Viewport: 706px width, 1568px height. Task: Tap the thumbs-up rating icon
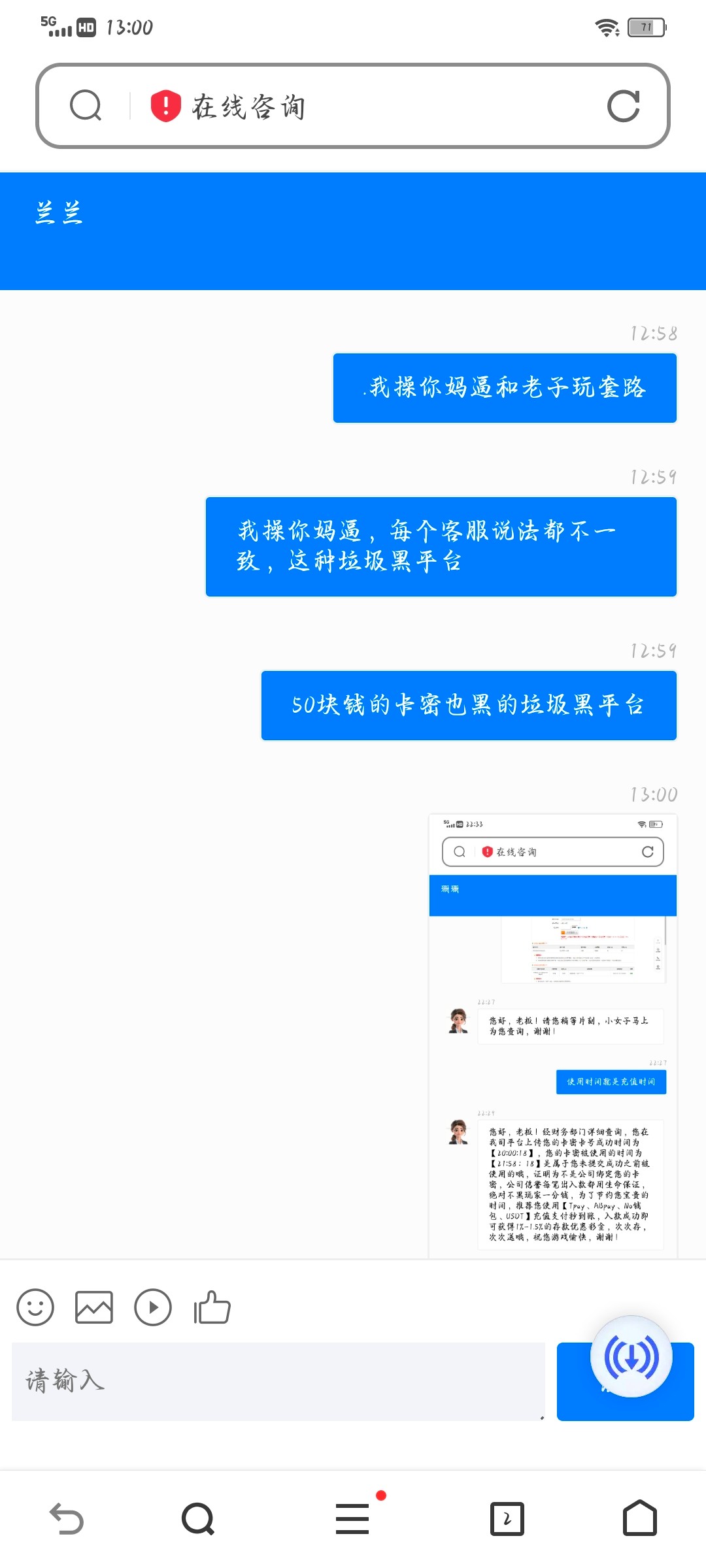[212, 1307]
